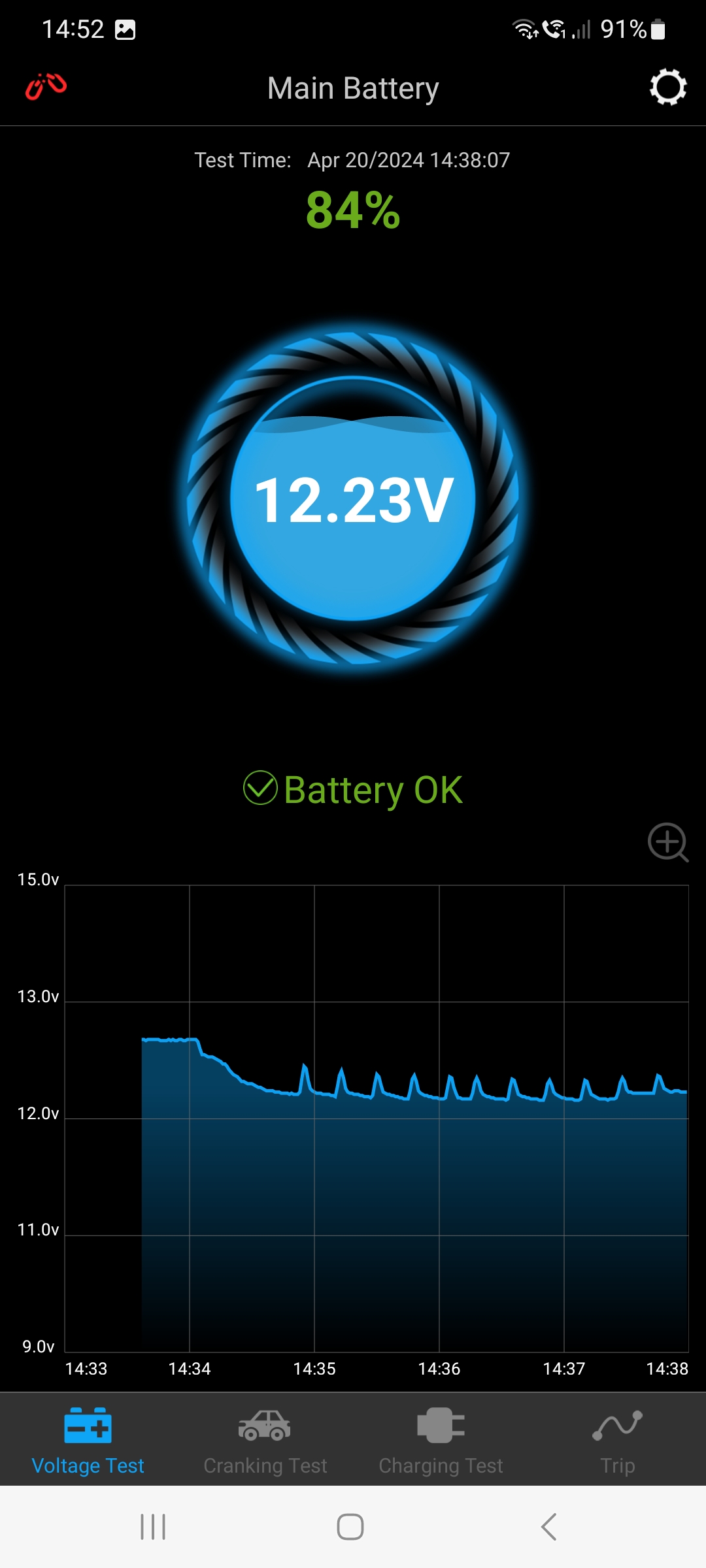Zoom the voltage chart with magnifier icon
Image resolution: width=706 pixels, height=1568 pixels.
click(667, 843)
